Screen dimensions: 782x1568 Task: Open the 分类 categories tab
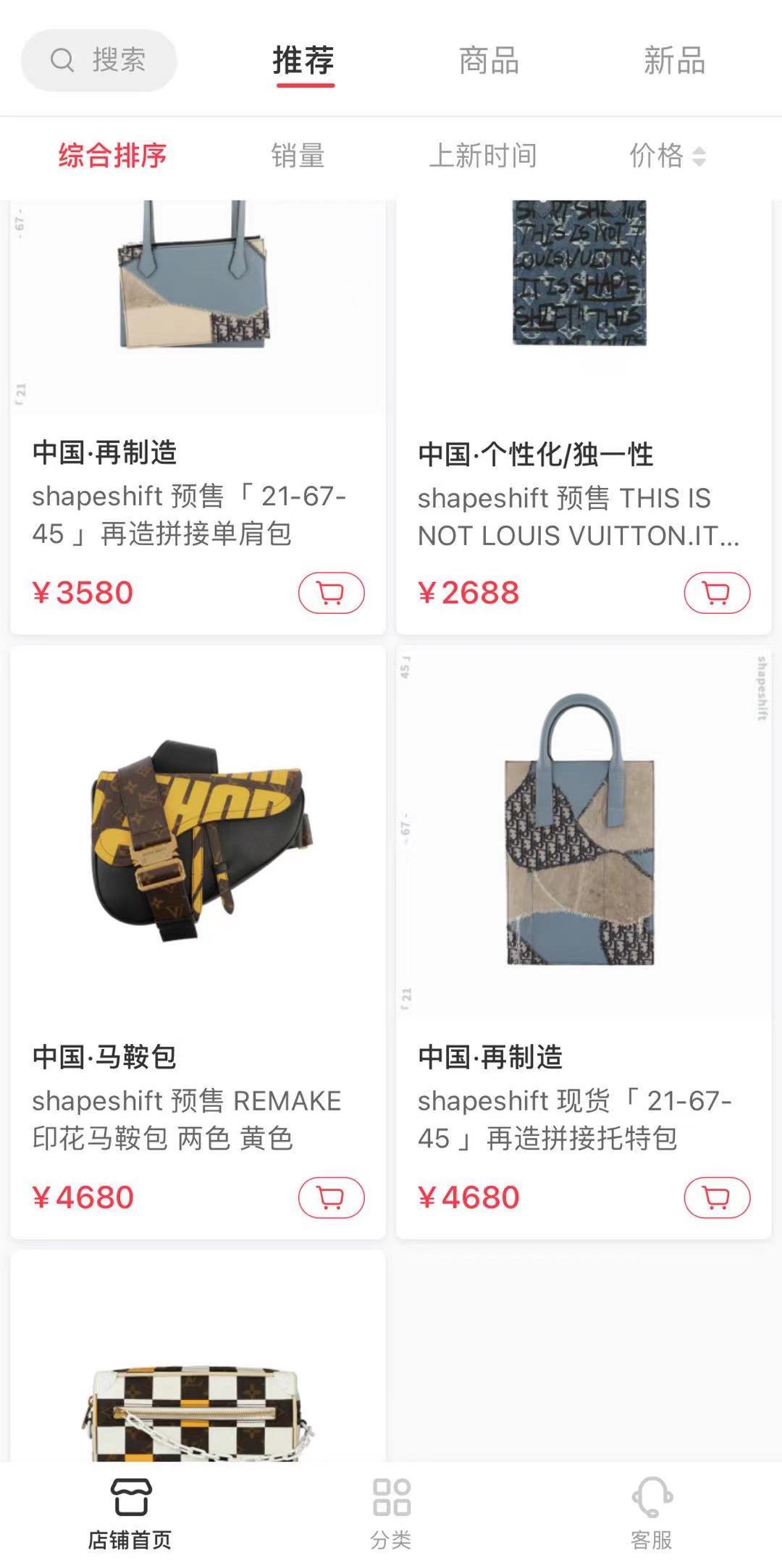391,1513
